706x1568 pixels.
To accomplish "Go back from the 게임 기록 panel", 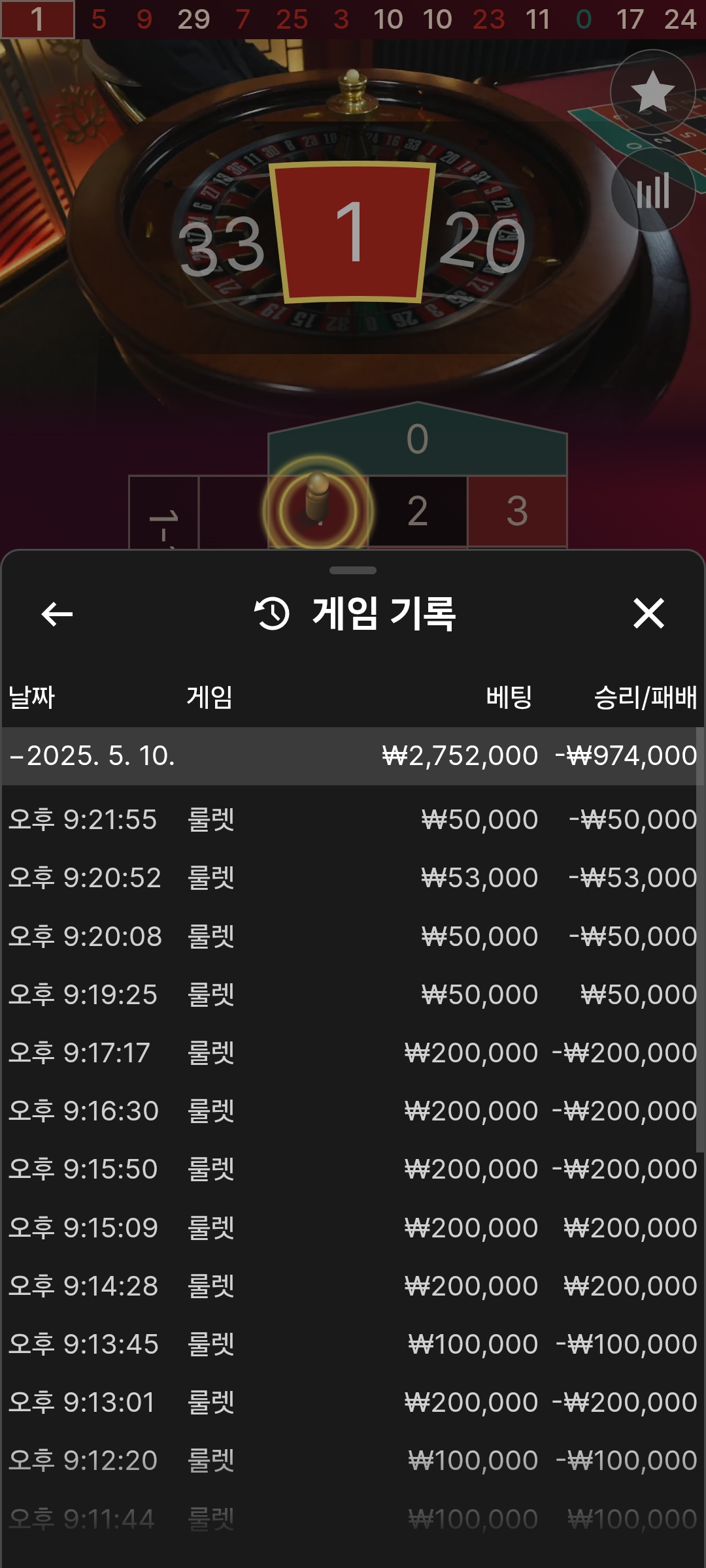I will (57, 614).
